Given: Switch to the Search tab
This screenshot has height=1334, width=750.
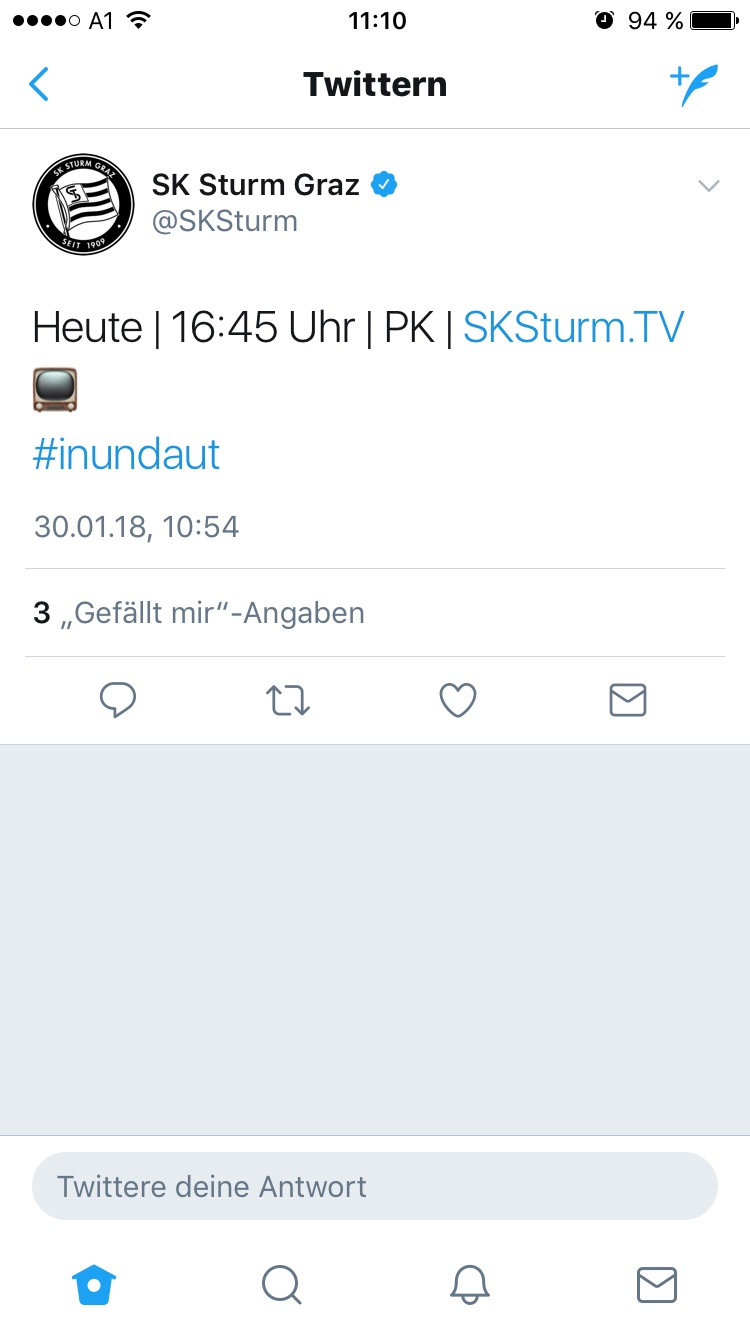Looking at the screenshot, I should (282, 1284).
